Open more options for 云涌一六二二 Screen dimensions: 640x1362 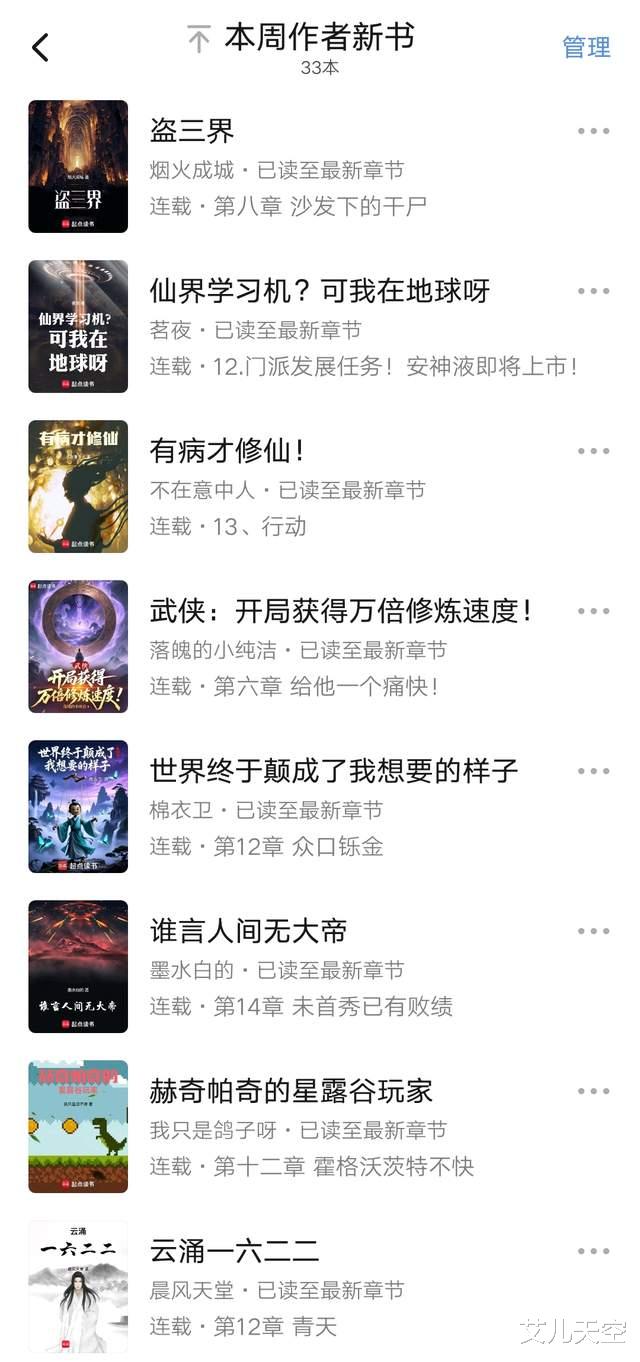coord(593,1251)
